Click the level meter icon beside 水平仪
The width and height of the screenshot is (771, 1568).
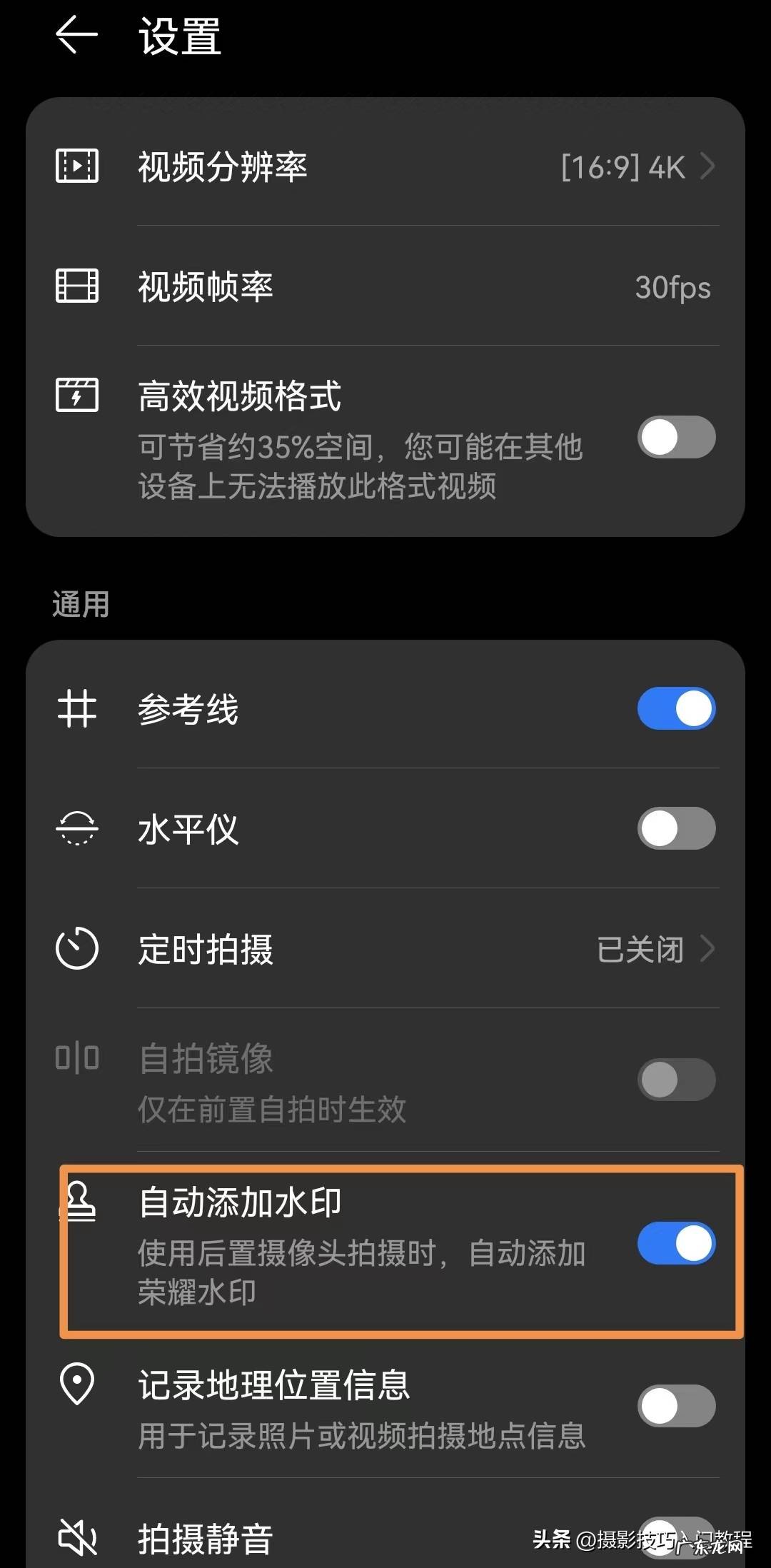pos(76,829)
